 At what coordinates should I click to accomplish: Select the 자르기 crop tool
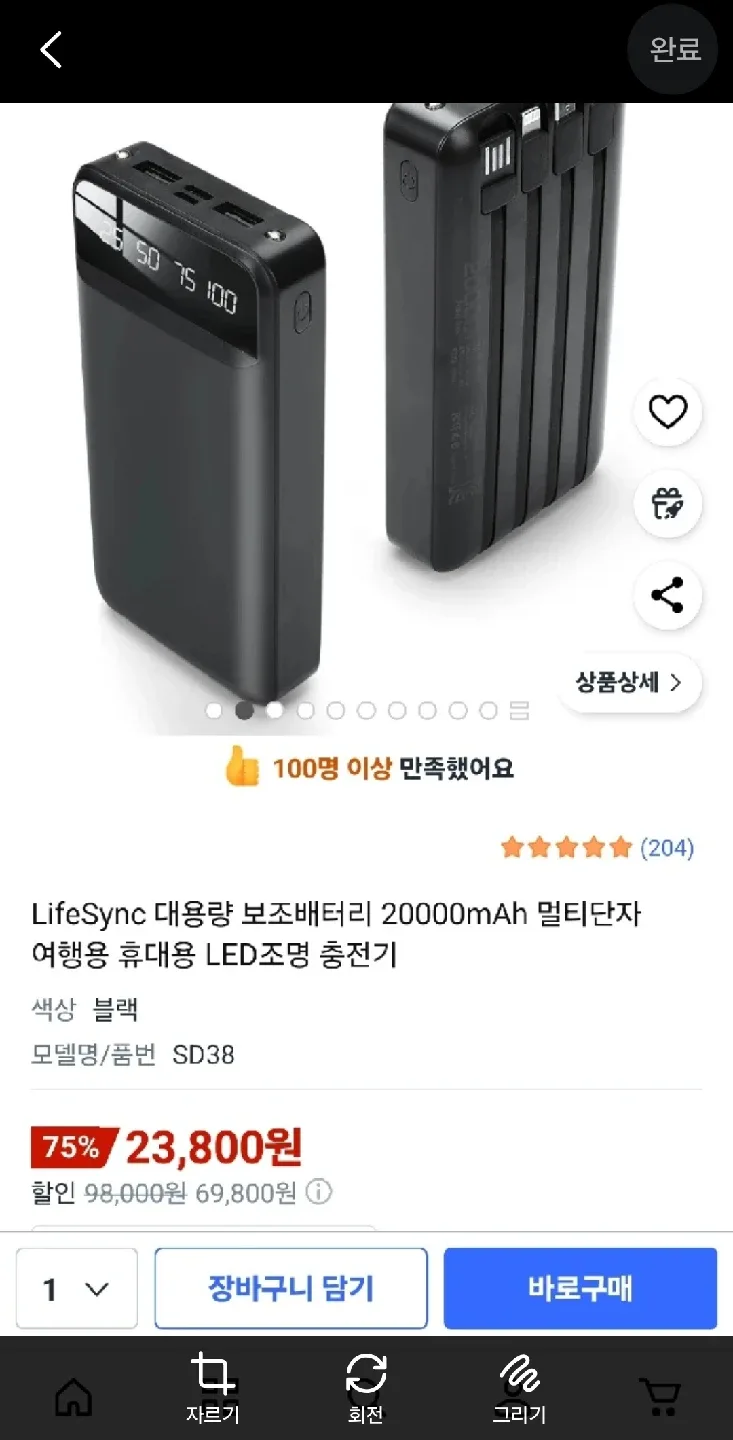212,1387
